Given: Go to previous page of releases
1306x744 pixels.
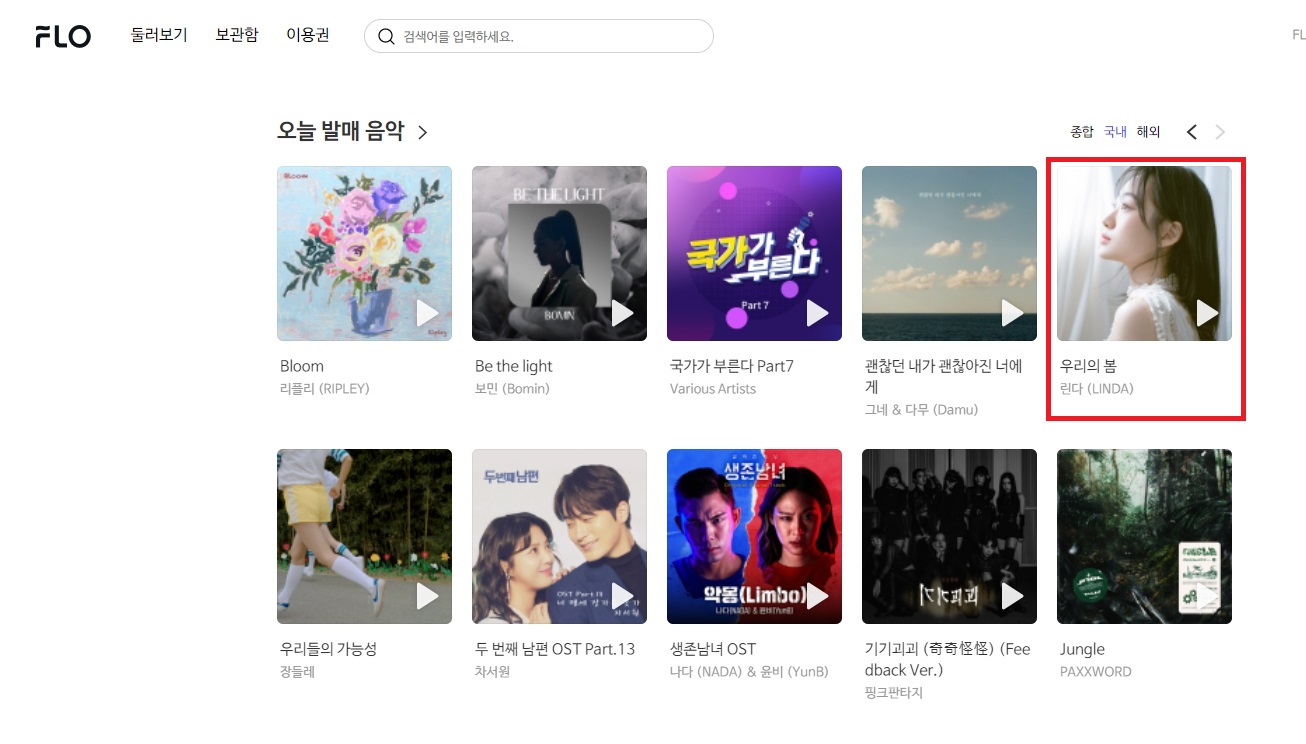Looking at the screenshot, I should coord(1191,132).
